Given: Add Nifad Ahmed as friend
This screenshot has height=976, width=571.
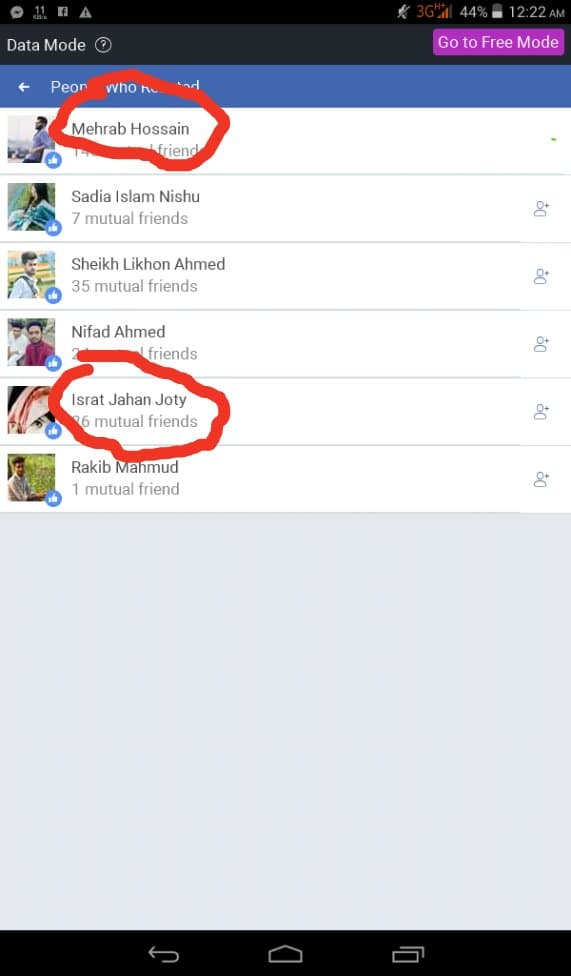Looking at the screenshot, I should pos(541,344).
